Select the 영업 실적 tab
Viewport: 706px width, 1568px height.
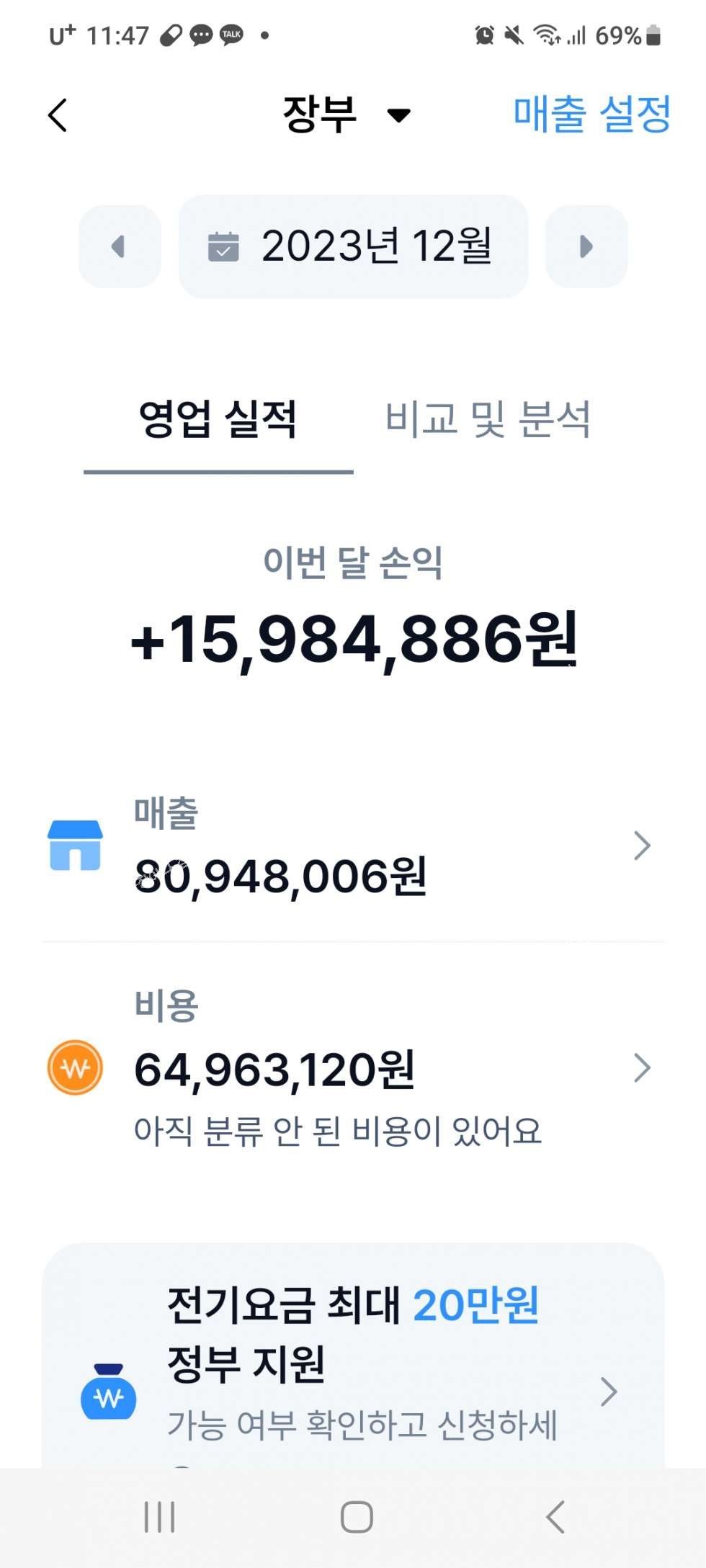(x=218, y=419)
